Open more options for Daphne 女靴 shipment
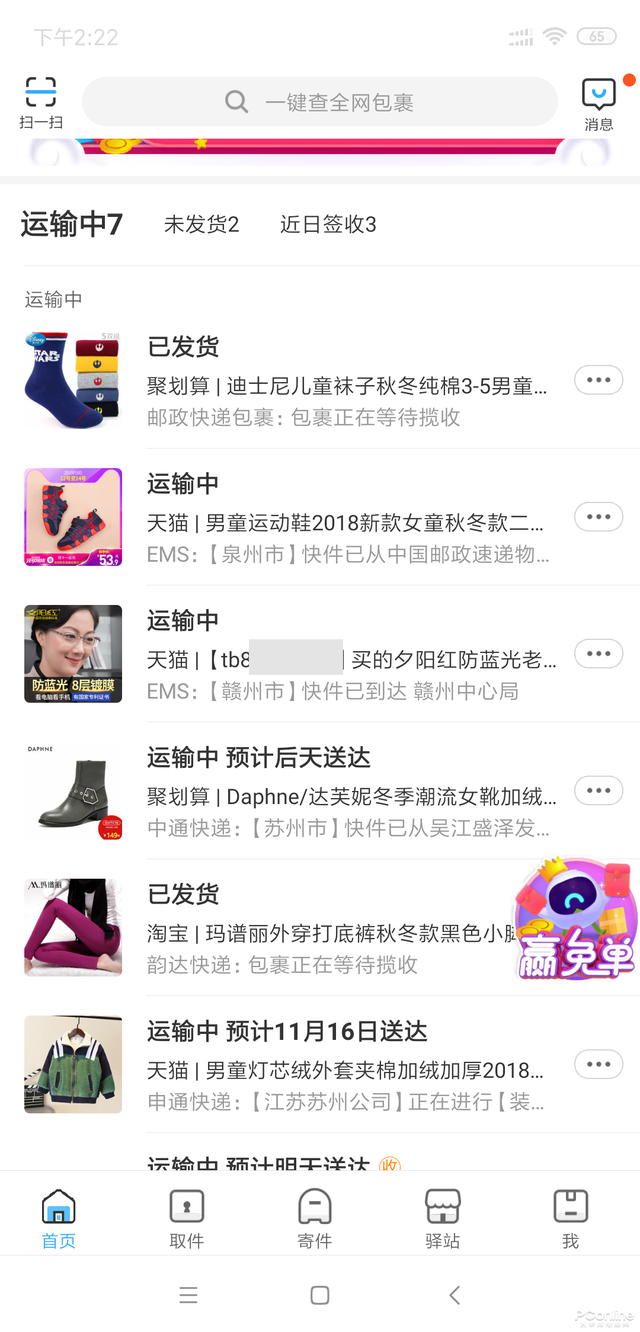 click(x=598, y=791)
